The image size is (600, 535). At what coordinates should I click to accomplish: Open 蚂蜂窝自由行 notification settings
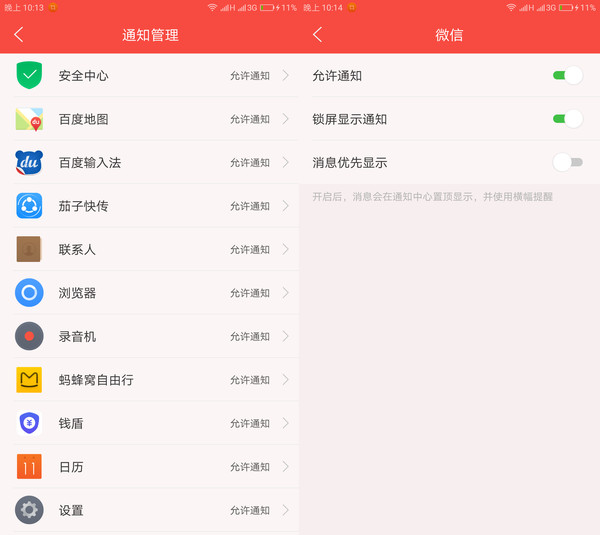point(150,380)
